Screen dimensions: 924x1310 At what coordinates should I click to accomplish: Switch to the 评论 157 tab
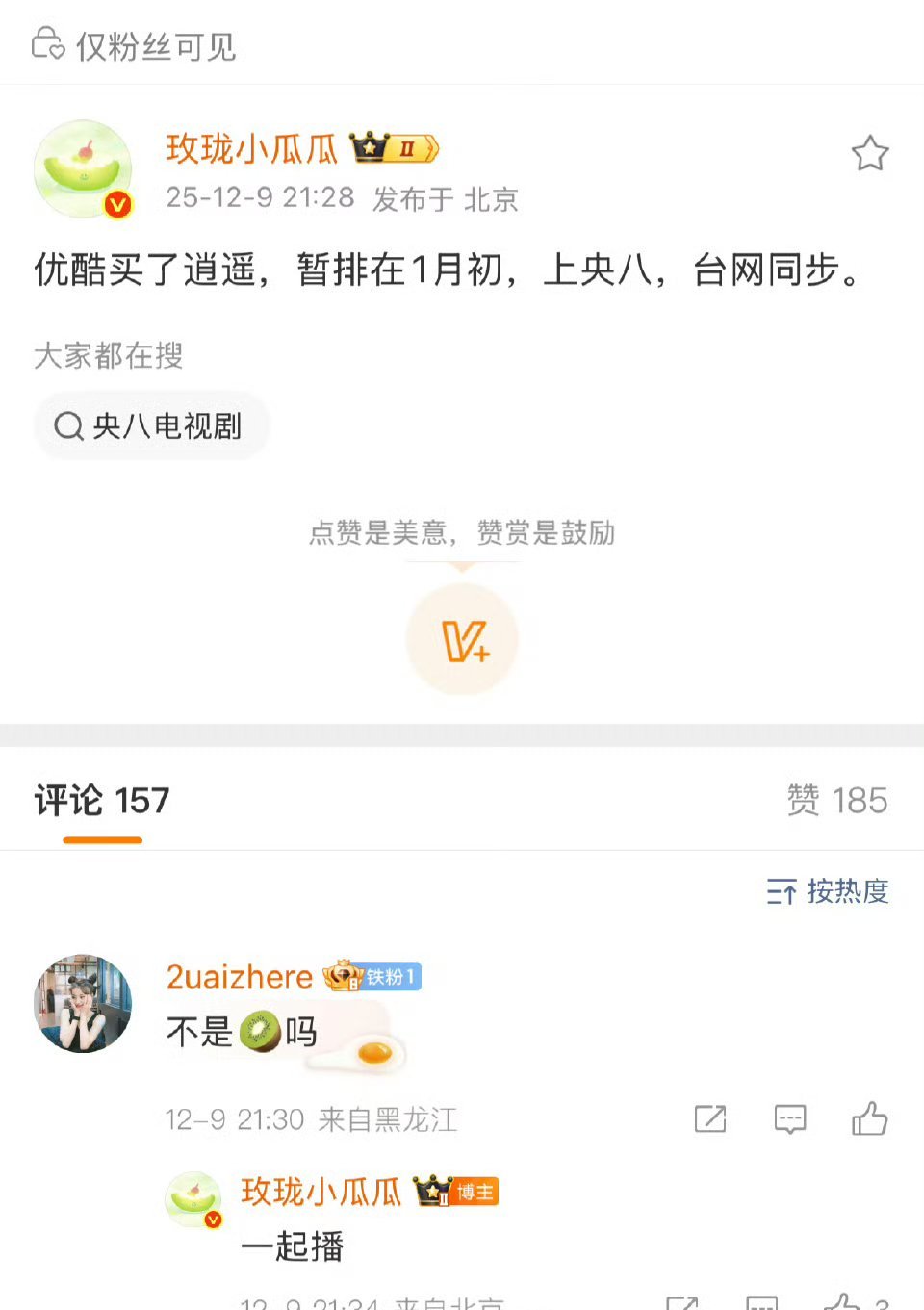[x=100, y=800]
